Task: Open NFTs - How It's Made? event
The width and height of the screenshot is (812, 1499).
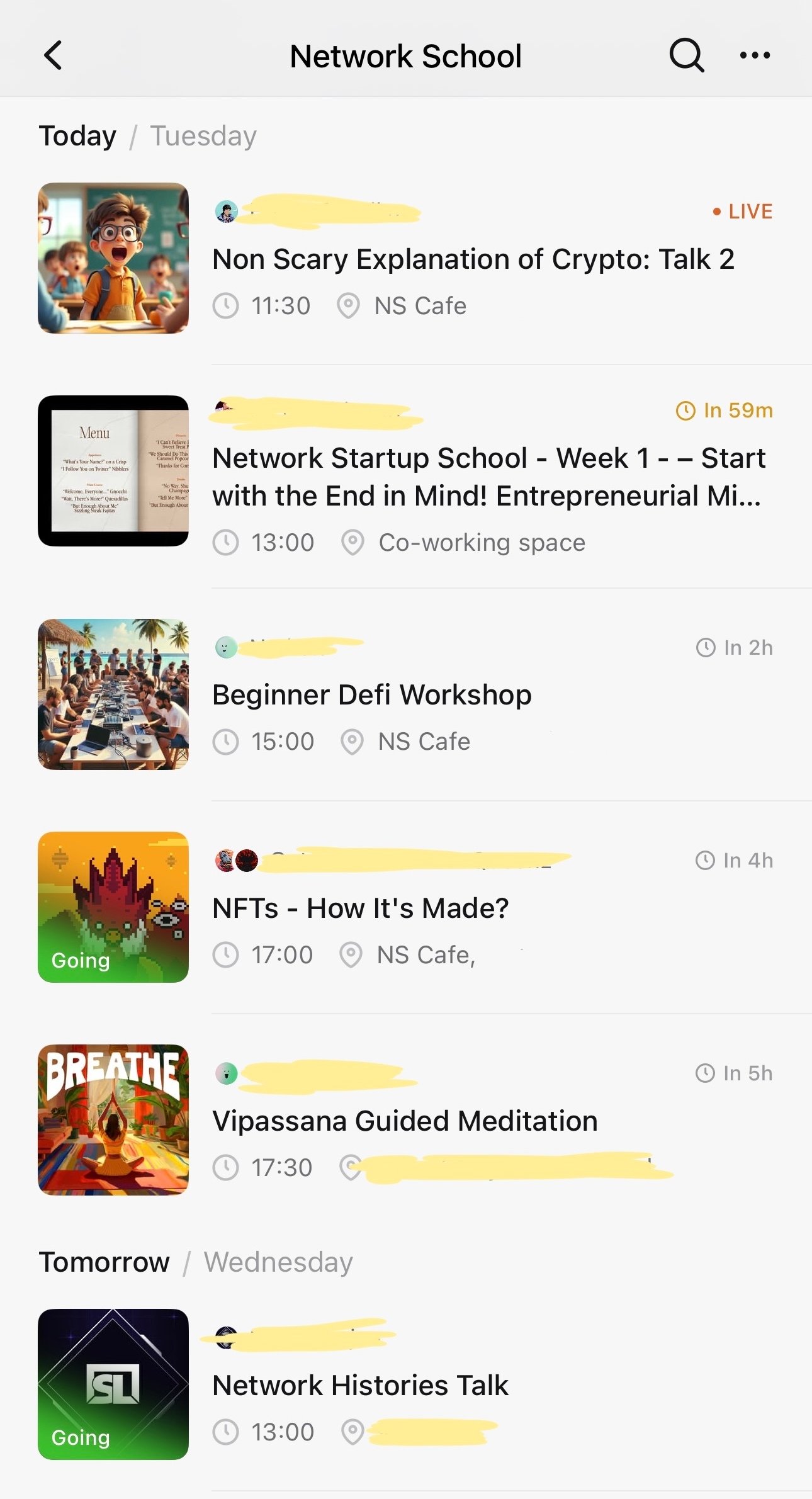Action: tap(361, 908)
